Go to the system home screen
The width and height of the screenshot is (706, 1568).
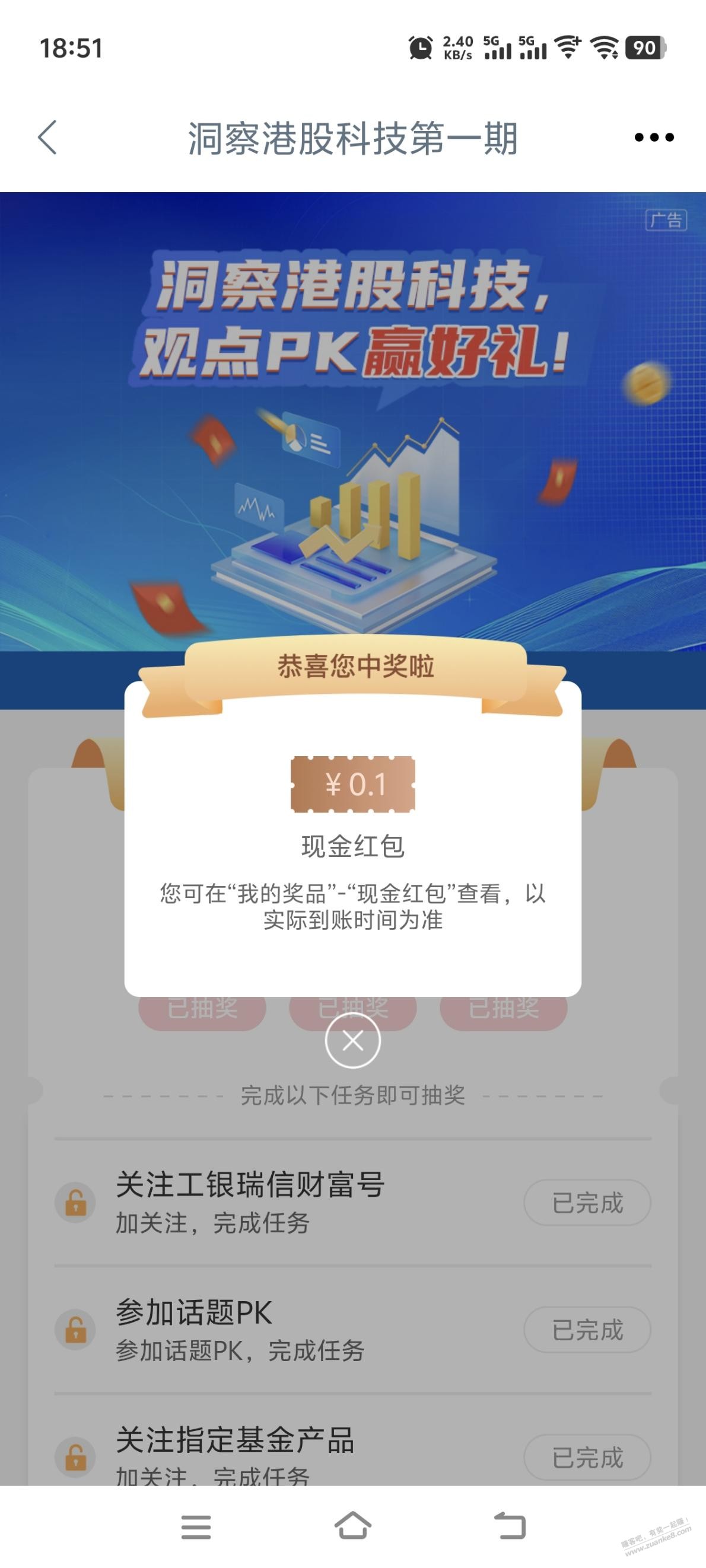pos(352,1525)
